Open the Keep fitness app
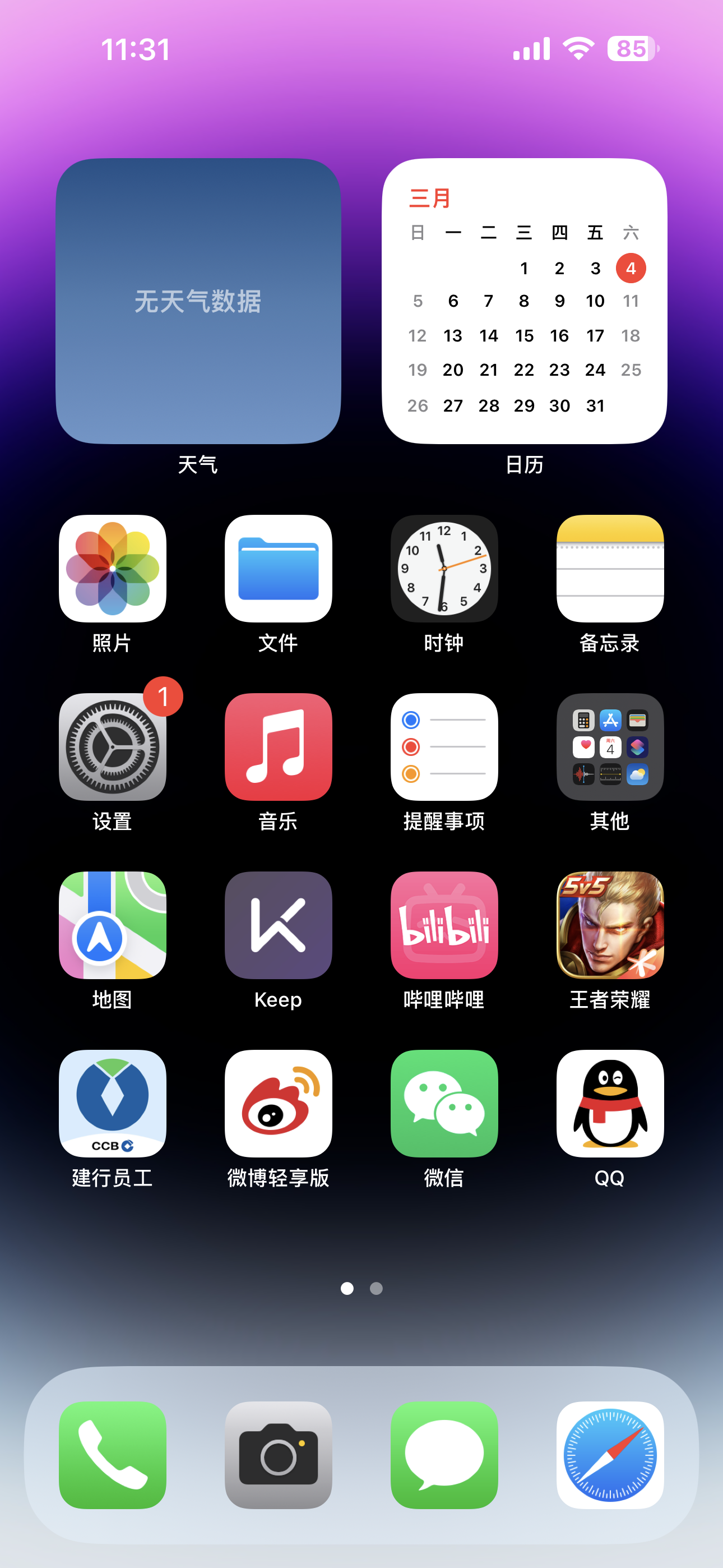 (278, 925)
